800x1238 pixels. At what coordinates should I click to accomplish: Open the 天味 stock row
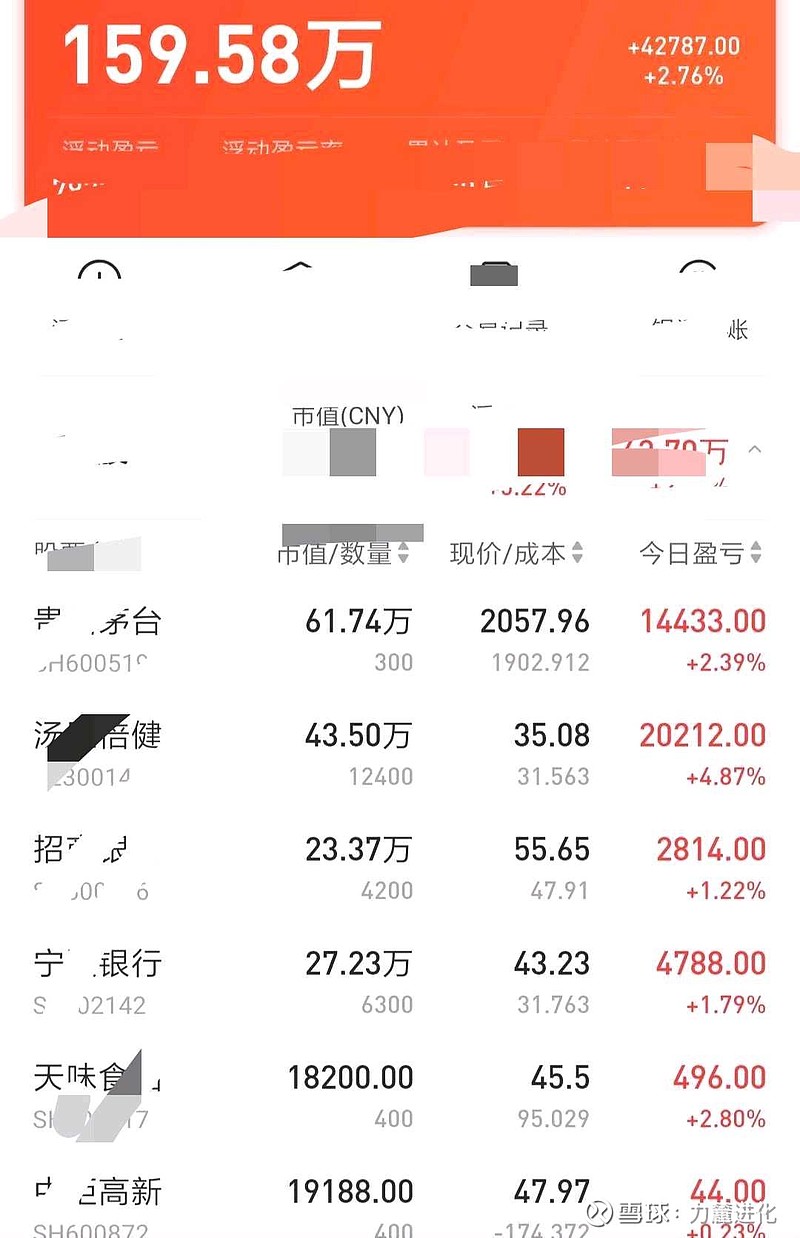coord(400,1096)
